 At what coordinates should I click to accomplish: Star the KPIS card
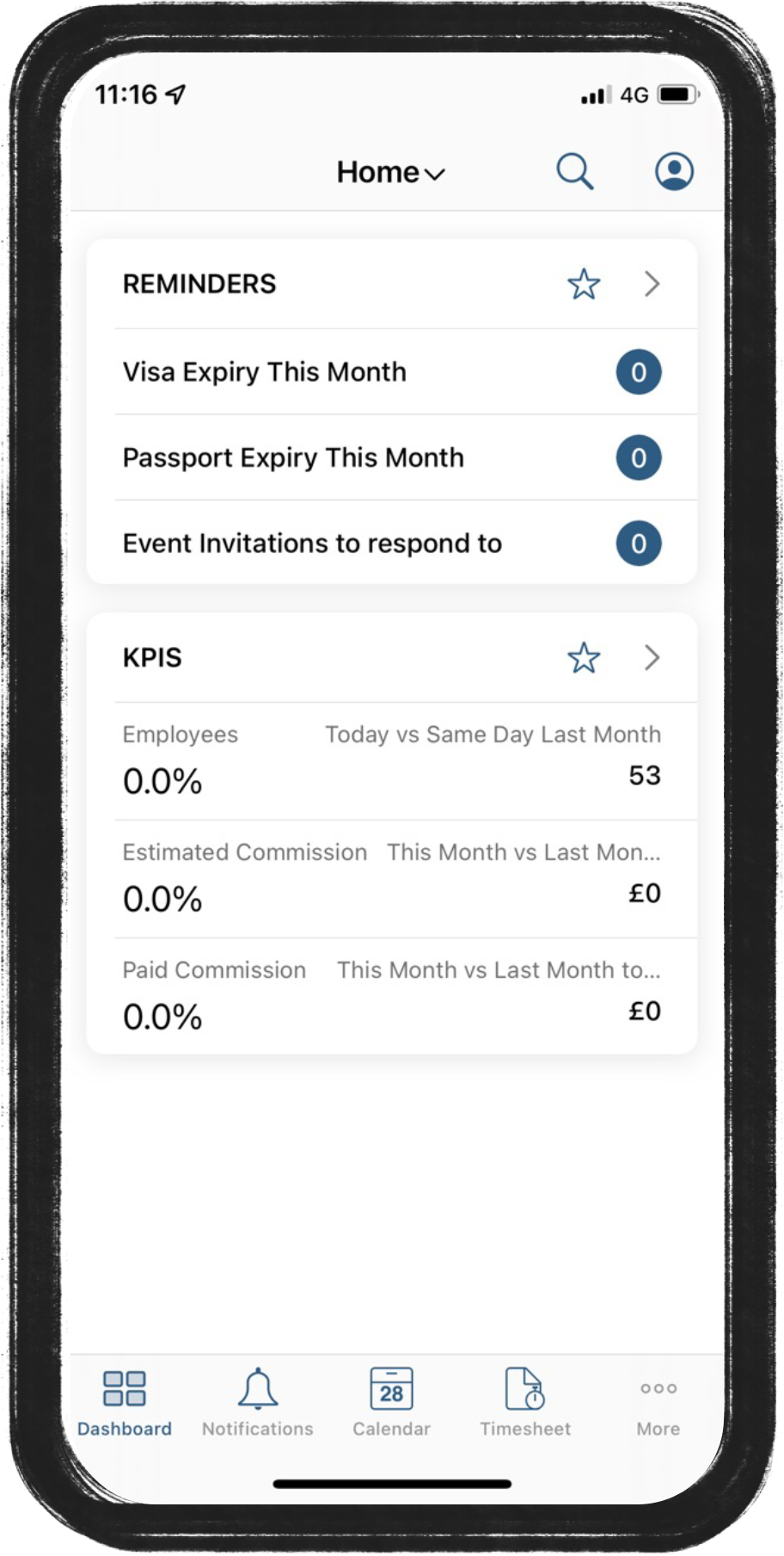tap(584, 658)
